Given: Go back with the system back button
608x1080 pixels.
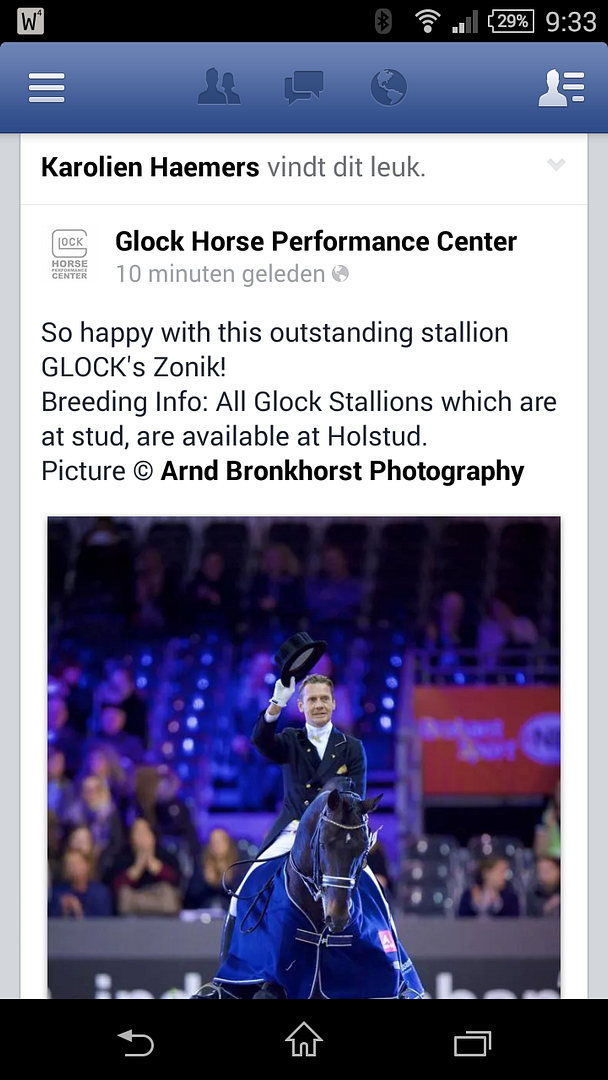Looking at the screenshot, I should click(x=136, y=1042).
